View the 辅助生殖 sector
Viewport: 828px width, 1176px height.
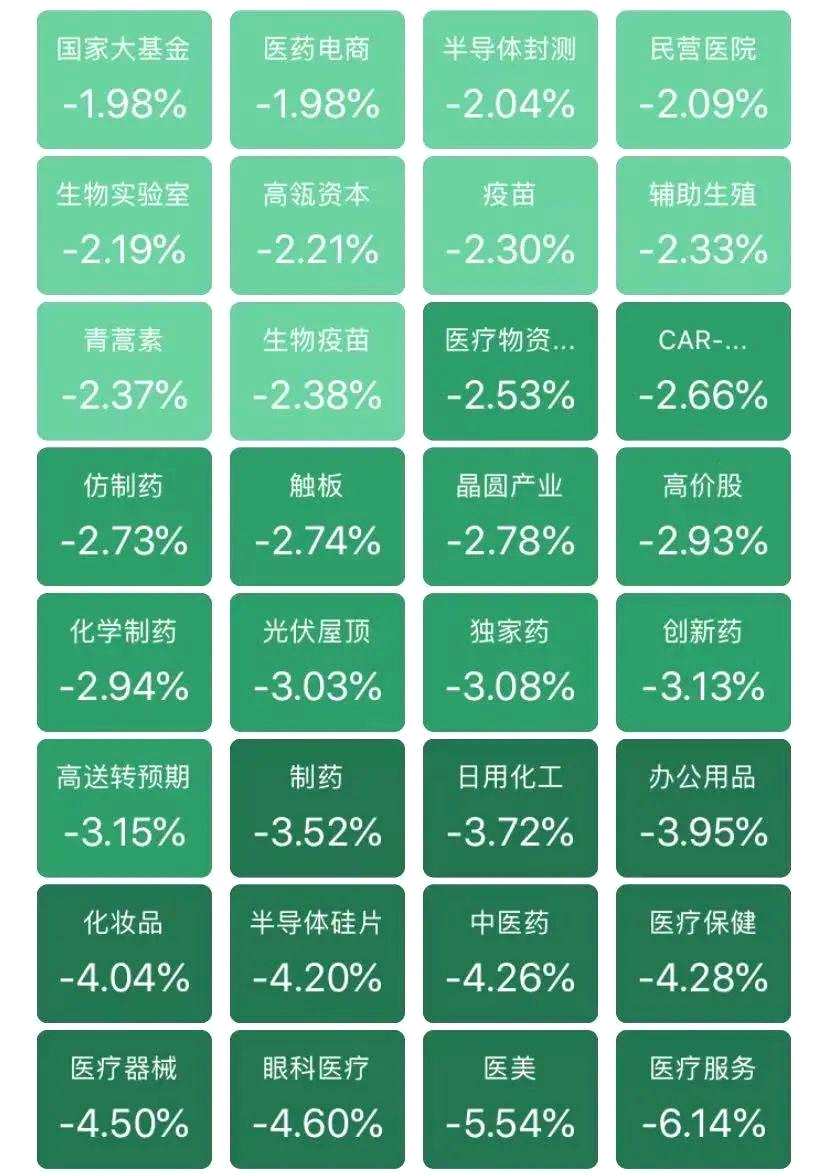[703, 225]
